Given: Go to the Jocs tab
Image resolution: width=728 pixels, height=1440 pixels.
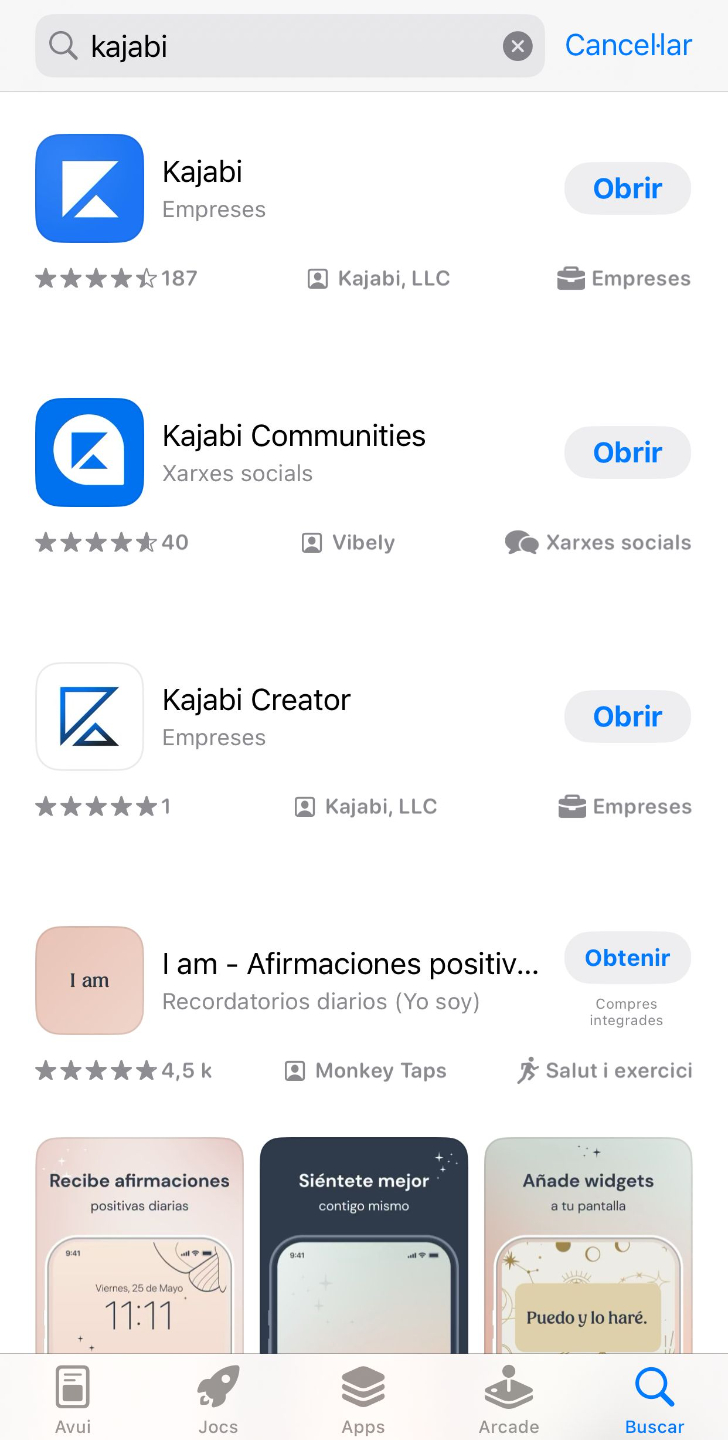Looking at the screenshot, I should coord(218,1398).
